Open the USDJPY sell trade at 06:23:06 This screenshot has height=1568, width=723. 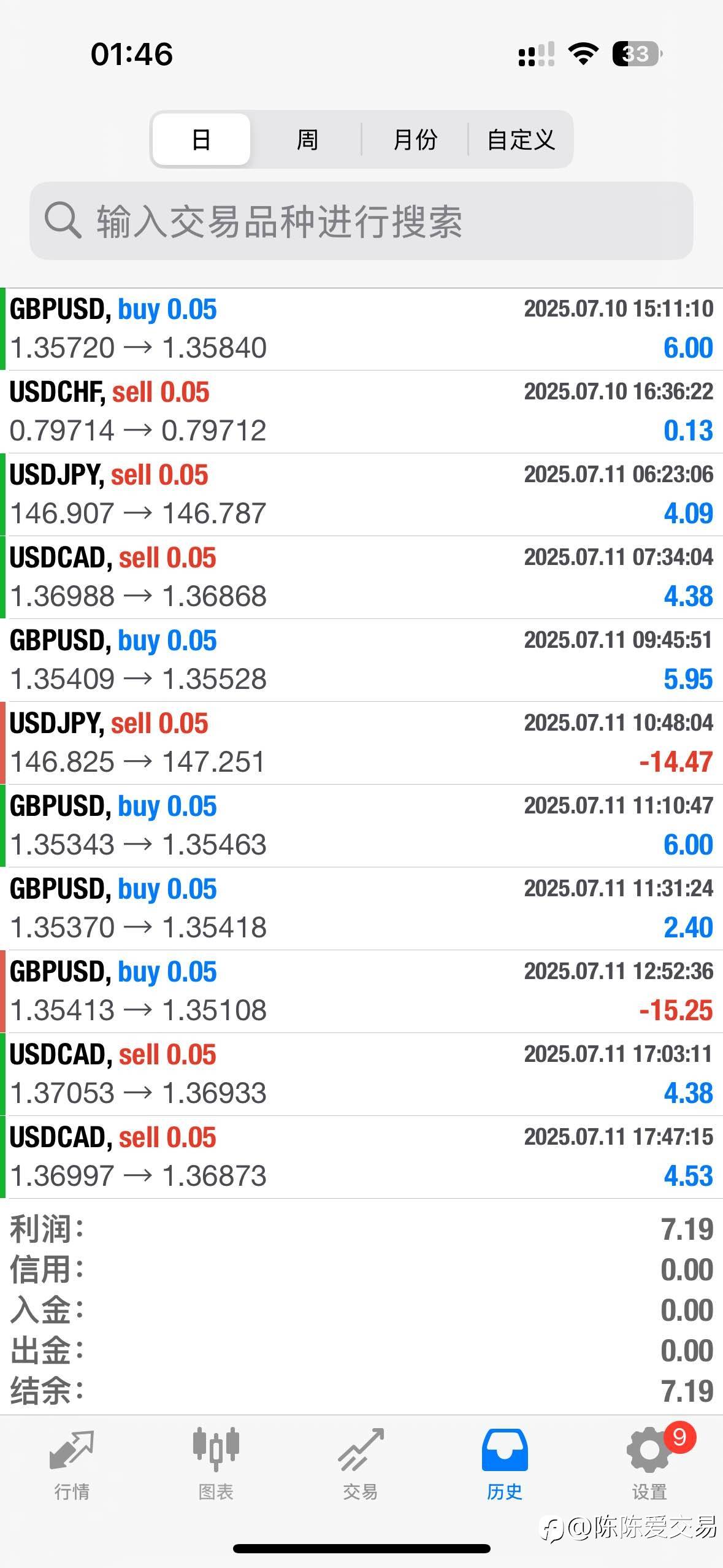pyautogui.click(x=361, y=494)
